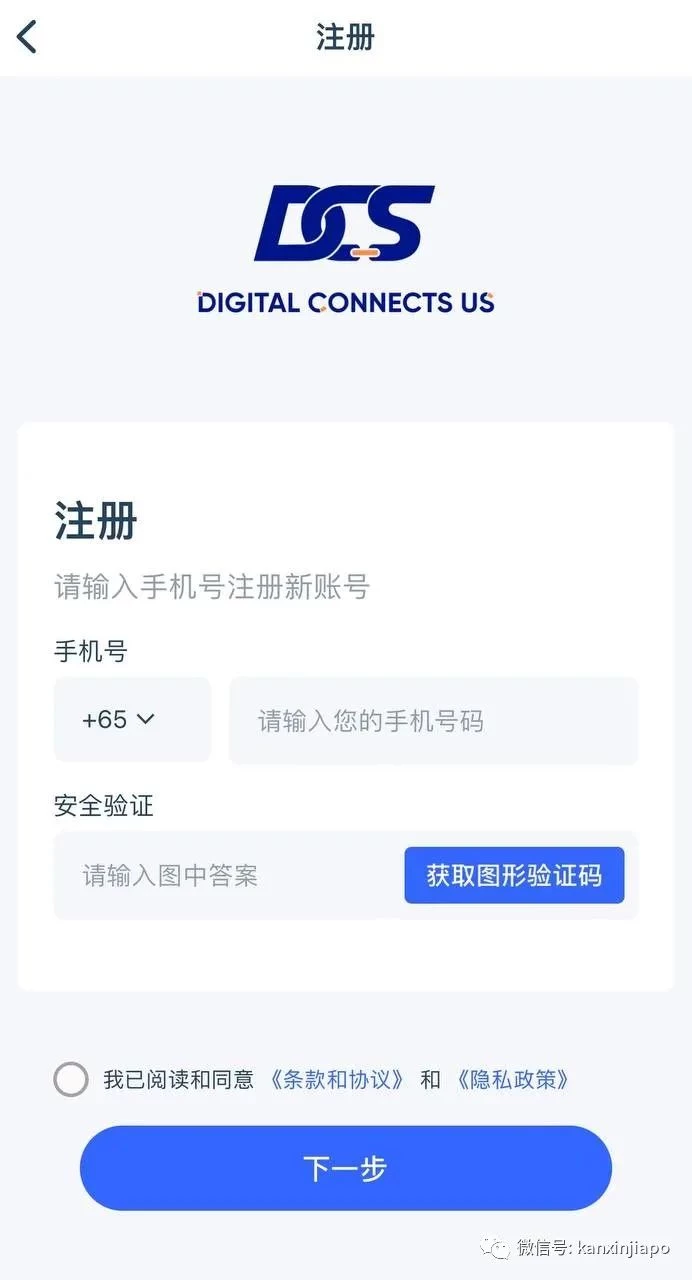The image size is (692, 1280).
Task: Tap 获取图形验证码 to get the image captcha
Action: [514, 876]
